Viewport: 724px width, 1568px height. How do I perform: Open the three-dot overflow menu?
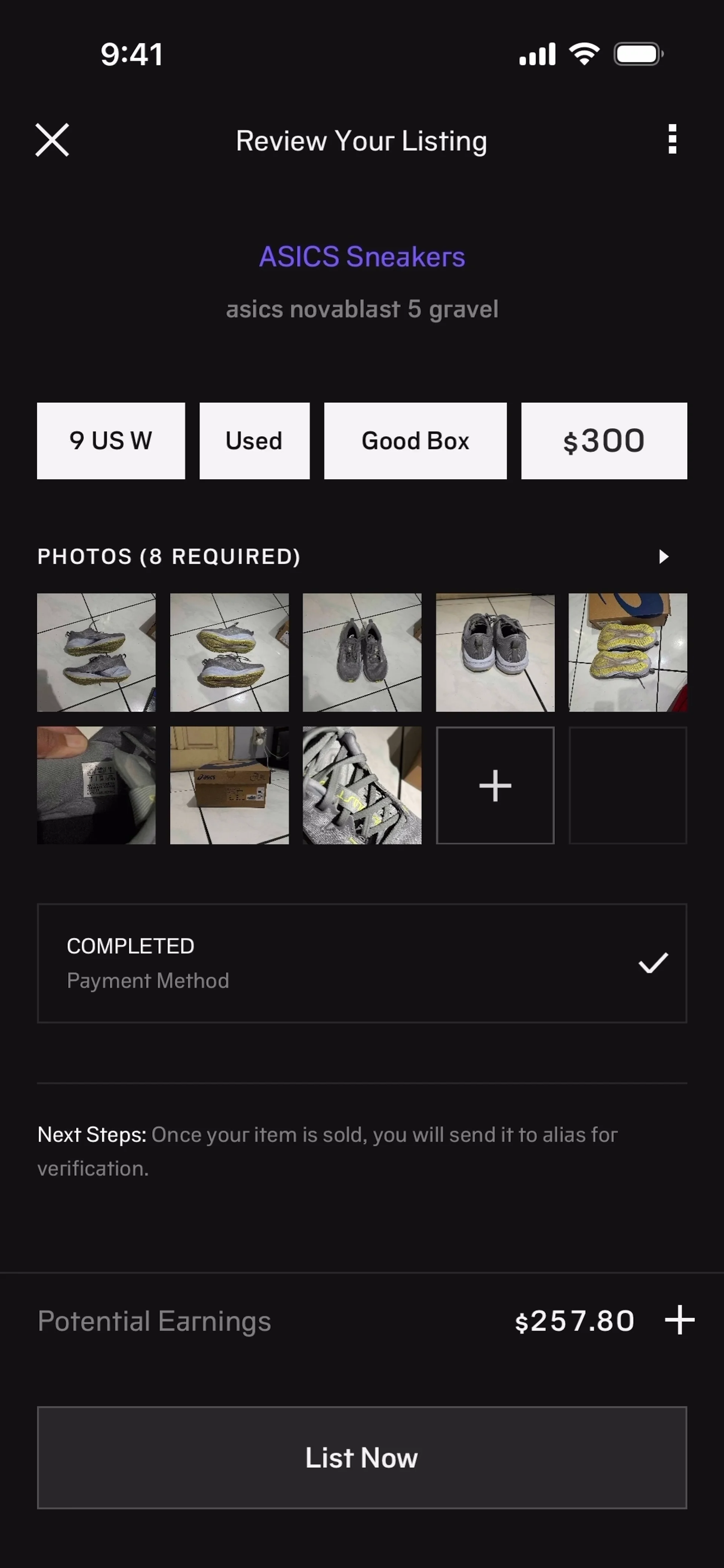pos(672,139)
